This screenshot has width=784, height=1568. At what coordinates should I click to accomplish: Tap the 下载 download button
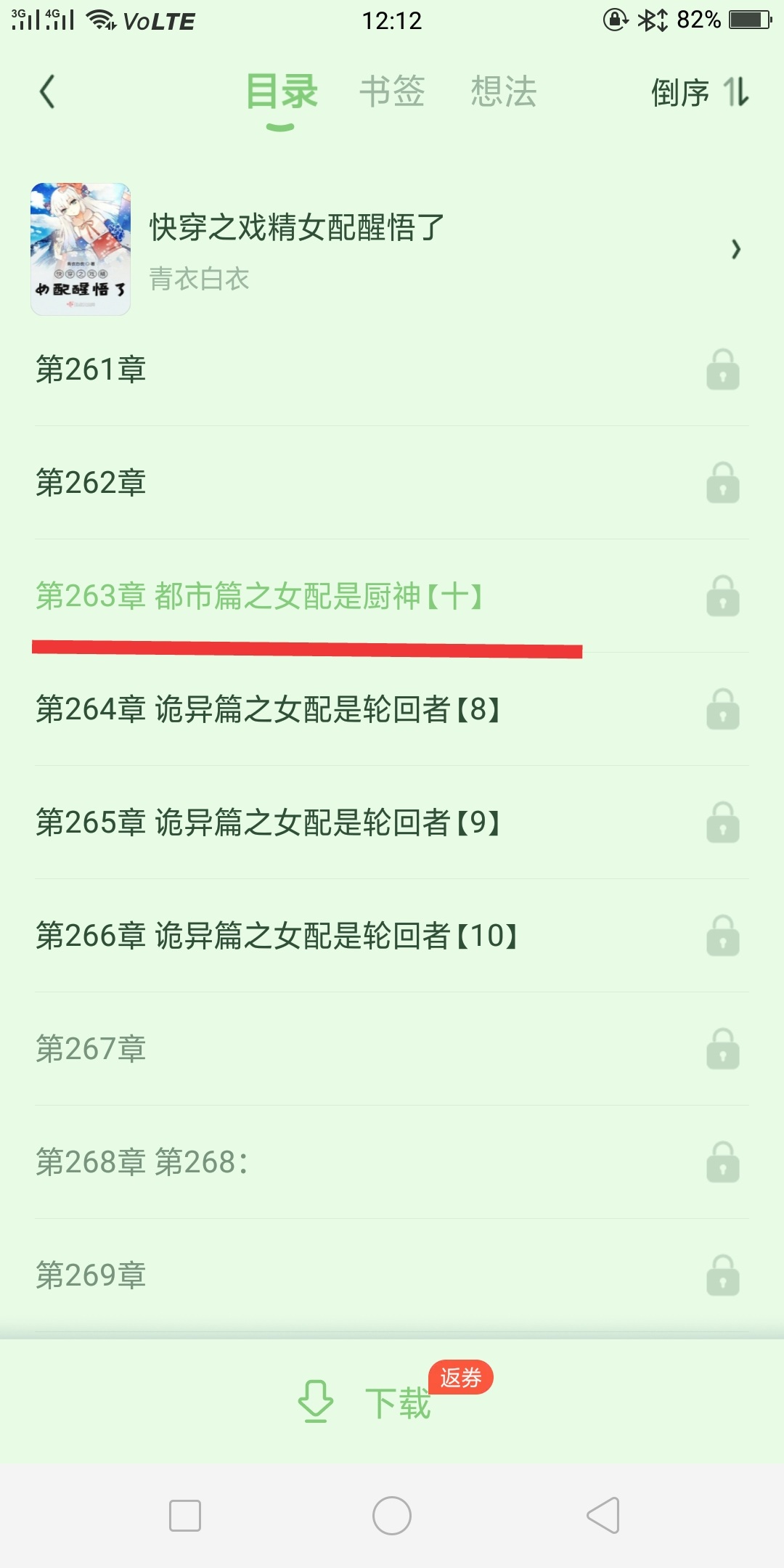coord(365,1402)
